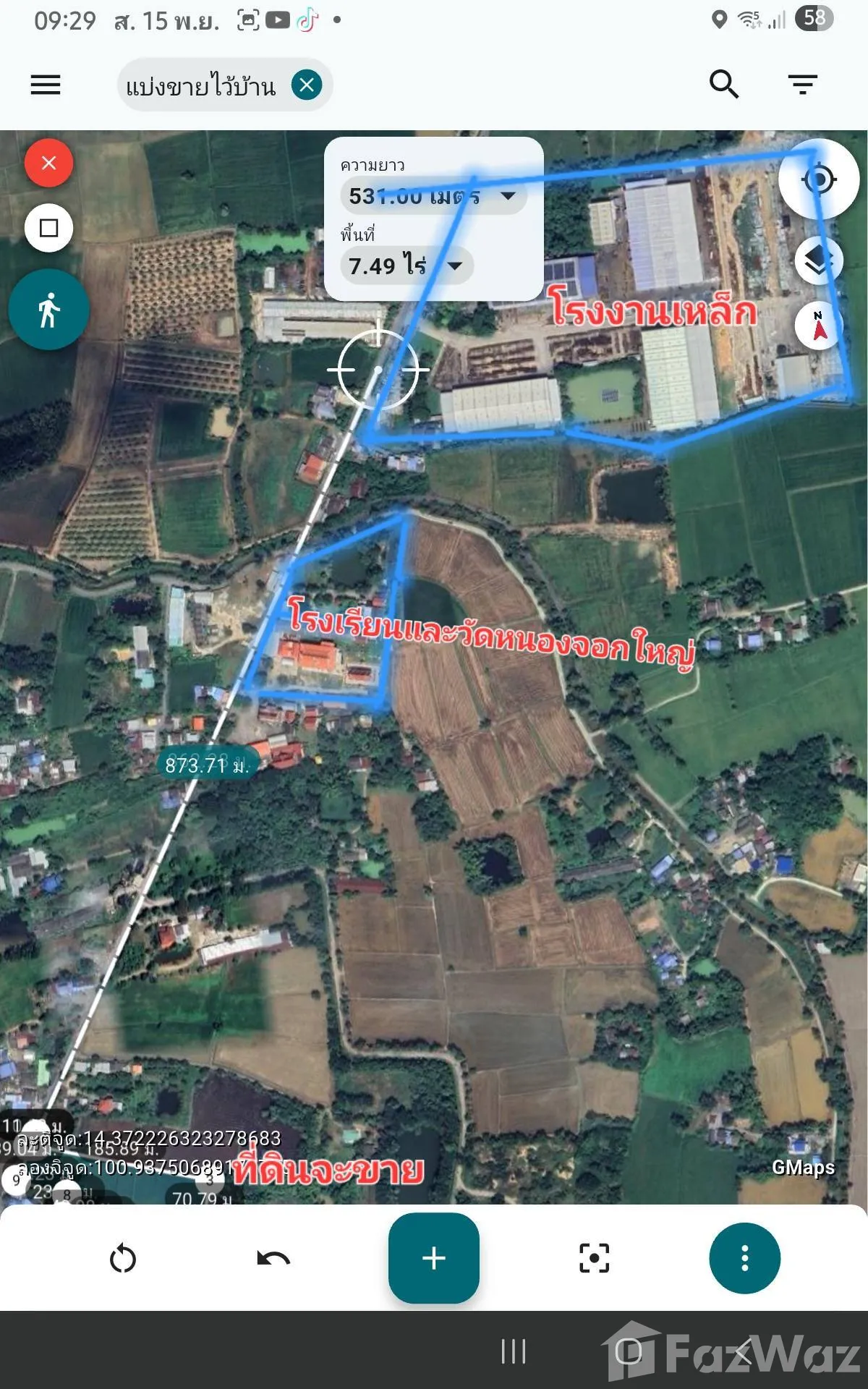Open the search magnifier
The width and height of the screenshot is (868, 1389).
pyautogui.click(x=723, y=84)
